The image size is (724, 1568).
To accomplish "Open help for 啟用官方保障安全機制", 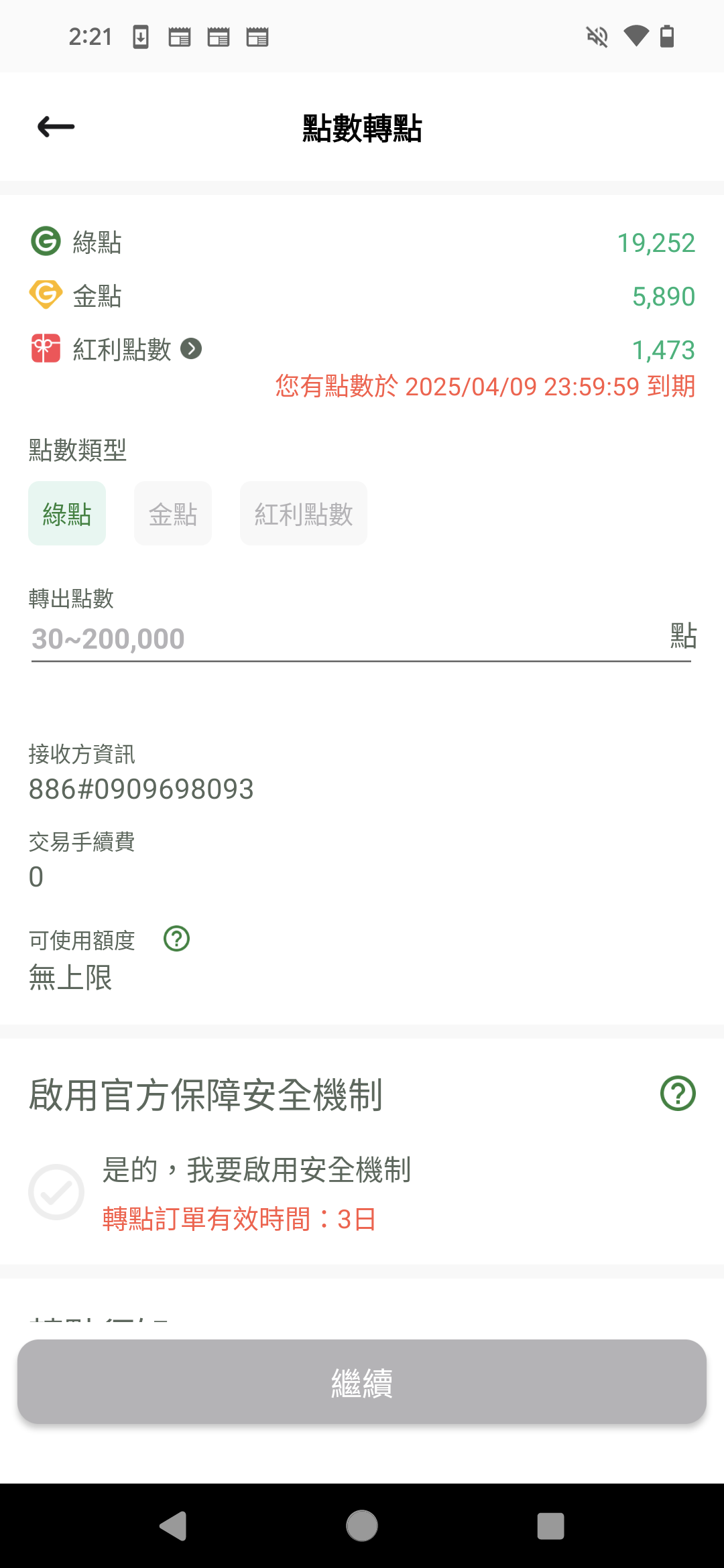I will pyautogui.click(x=678, y=1094).
